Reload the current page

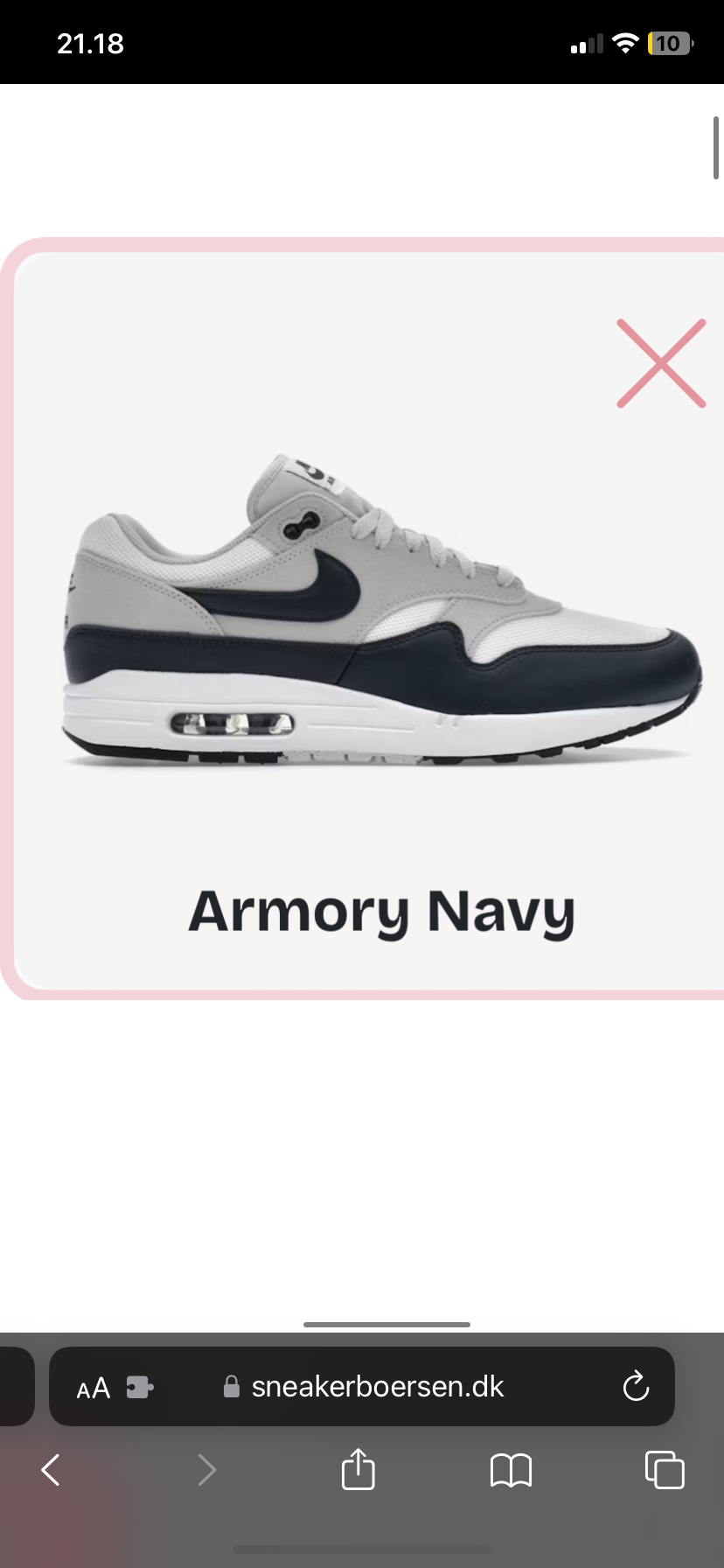tap(636, 1387)
